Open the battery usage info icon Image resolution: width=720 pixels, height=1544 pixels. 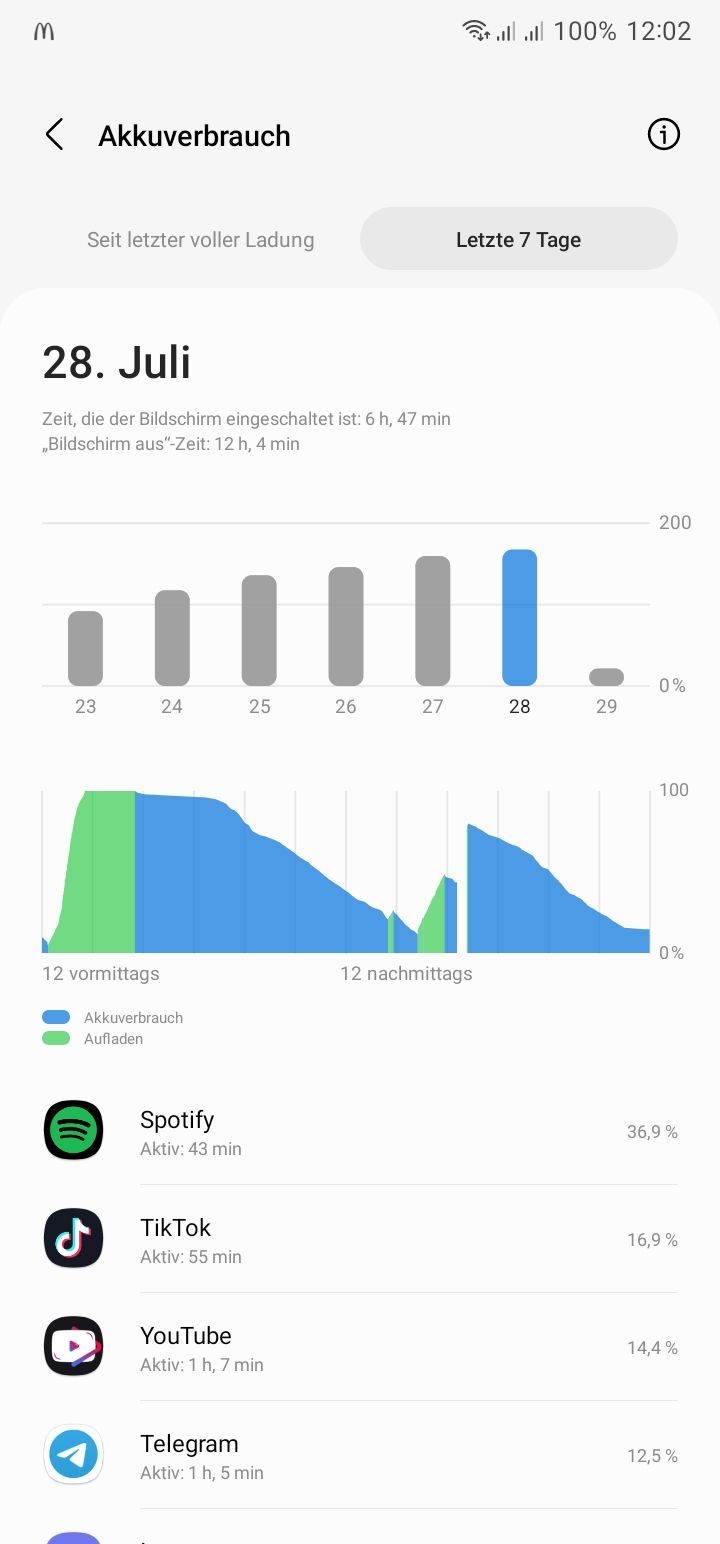pyautogui.click(x=663, y=134)
